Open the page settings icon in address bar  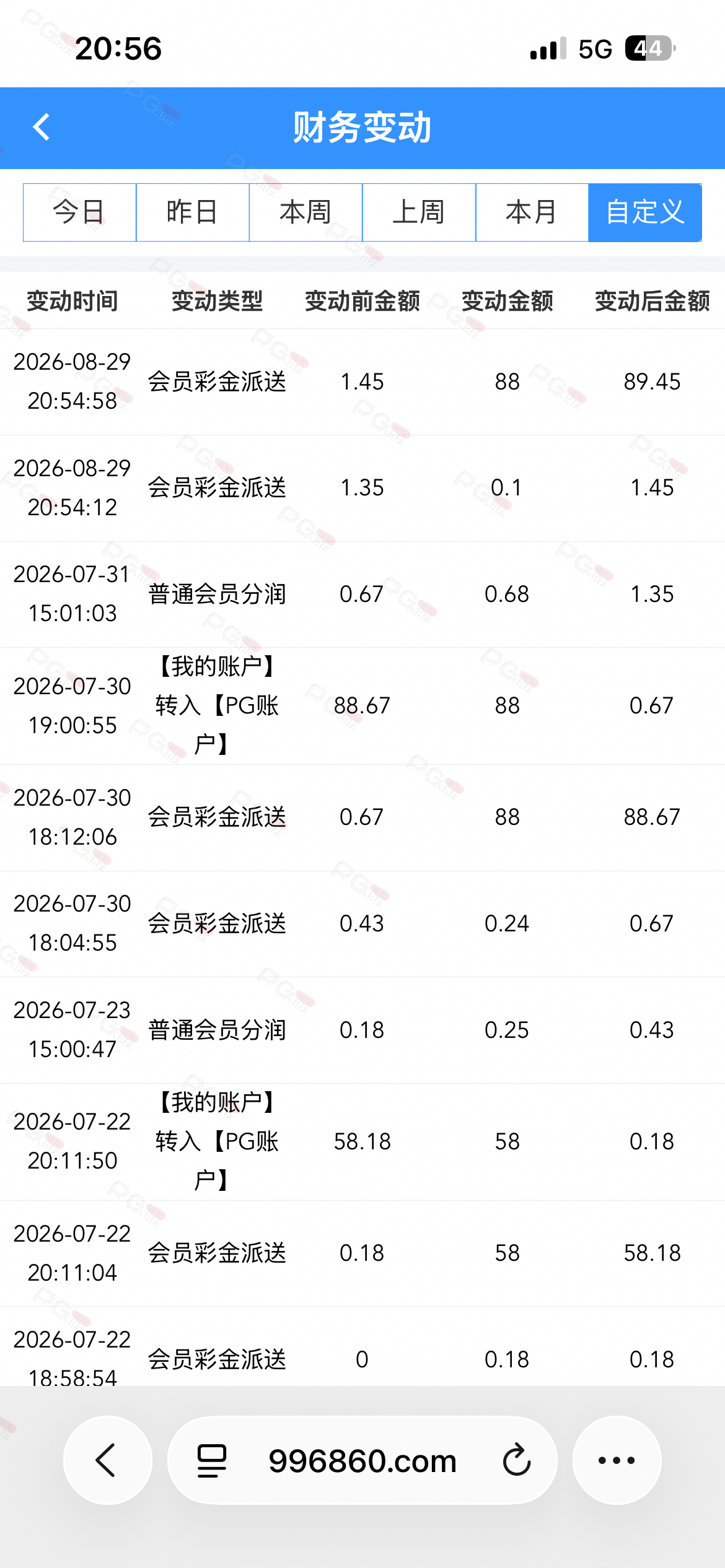(212, 1460)
